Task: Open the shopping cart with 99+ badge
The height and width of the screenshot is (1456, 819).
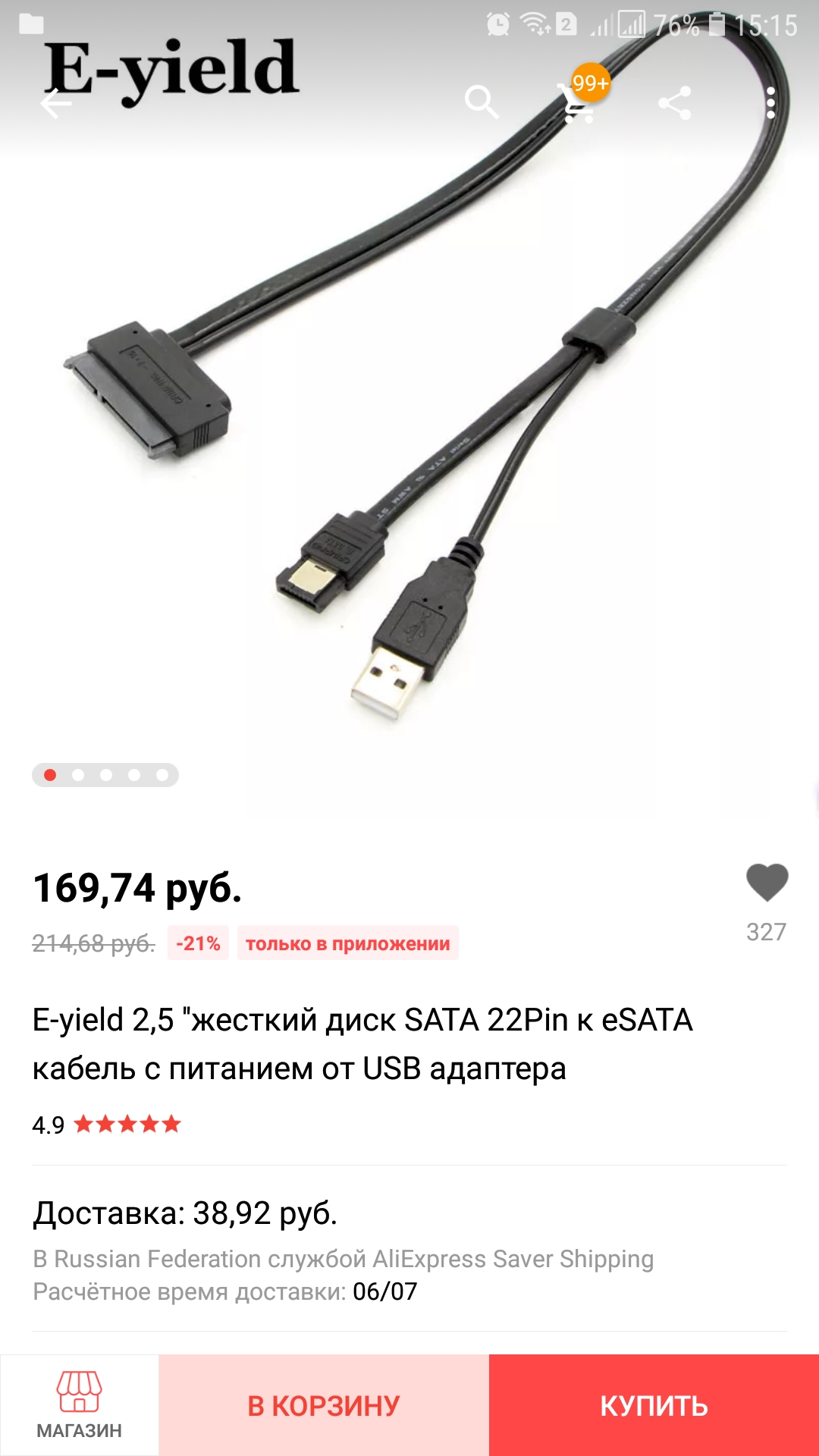Action: click(579, 102)
